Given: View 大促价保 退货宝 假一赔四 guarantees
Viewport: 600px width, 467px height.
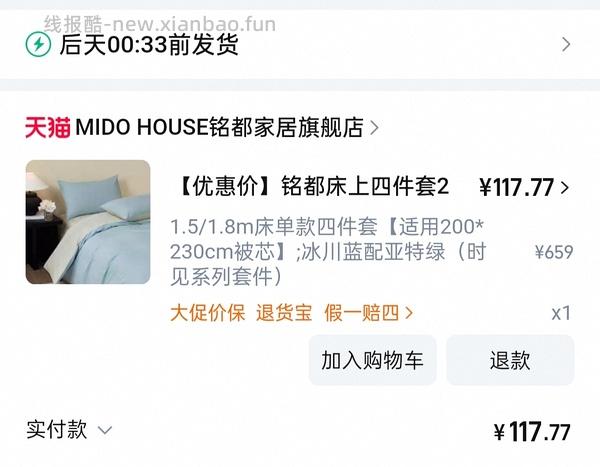Looking at the screenshot, I should 291,313.
